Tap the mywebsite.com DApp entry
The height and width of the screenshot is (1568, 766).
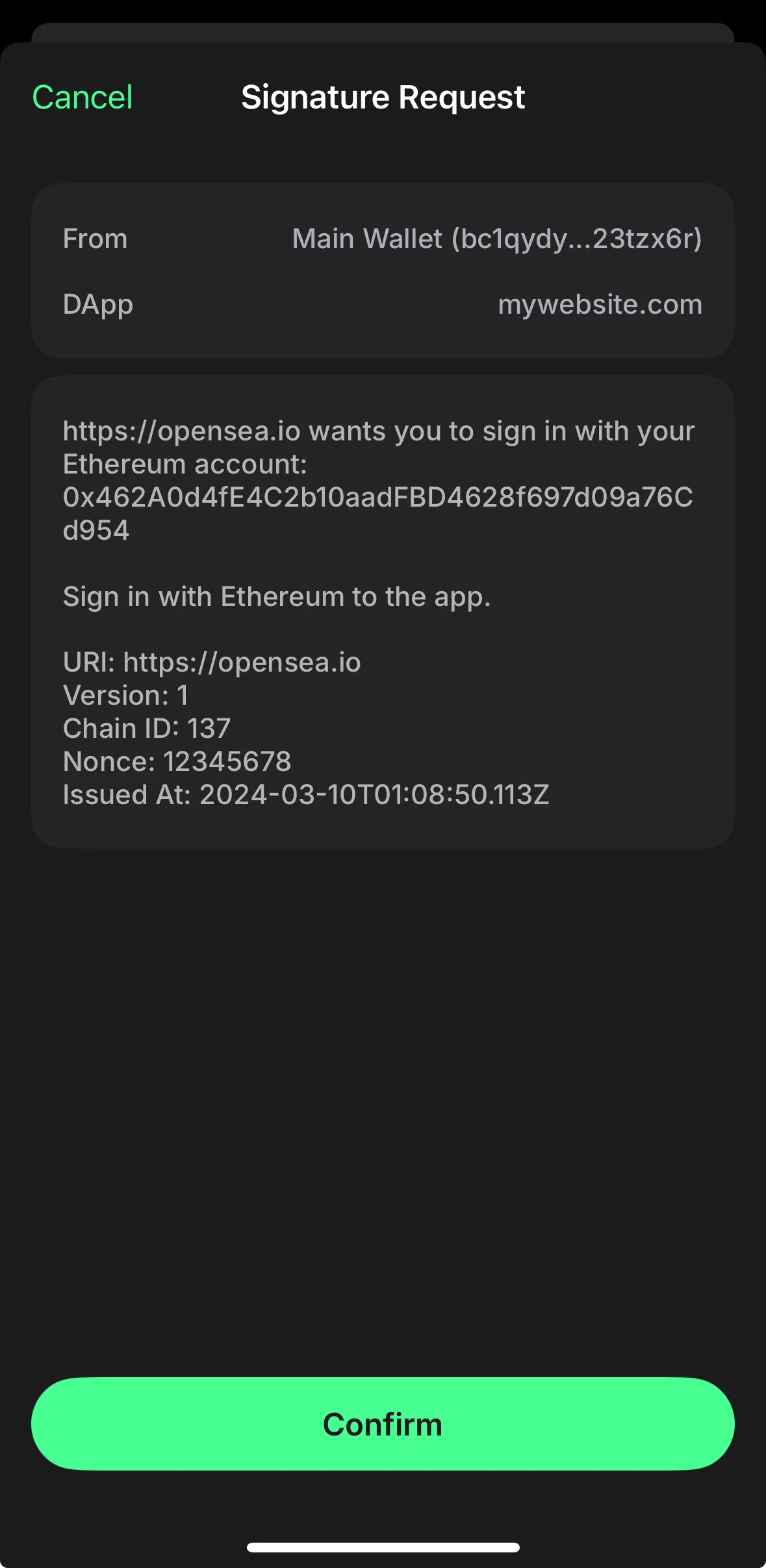[x=598, y=305]
